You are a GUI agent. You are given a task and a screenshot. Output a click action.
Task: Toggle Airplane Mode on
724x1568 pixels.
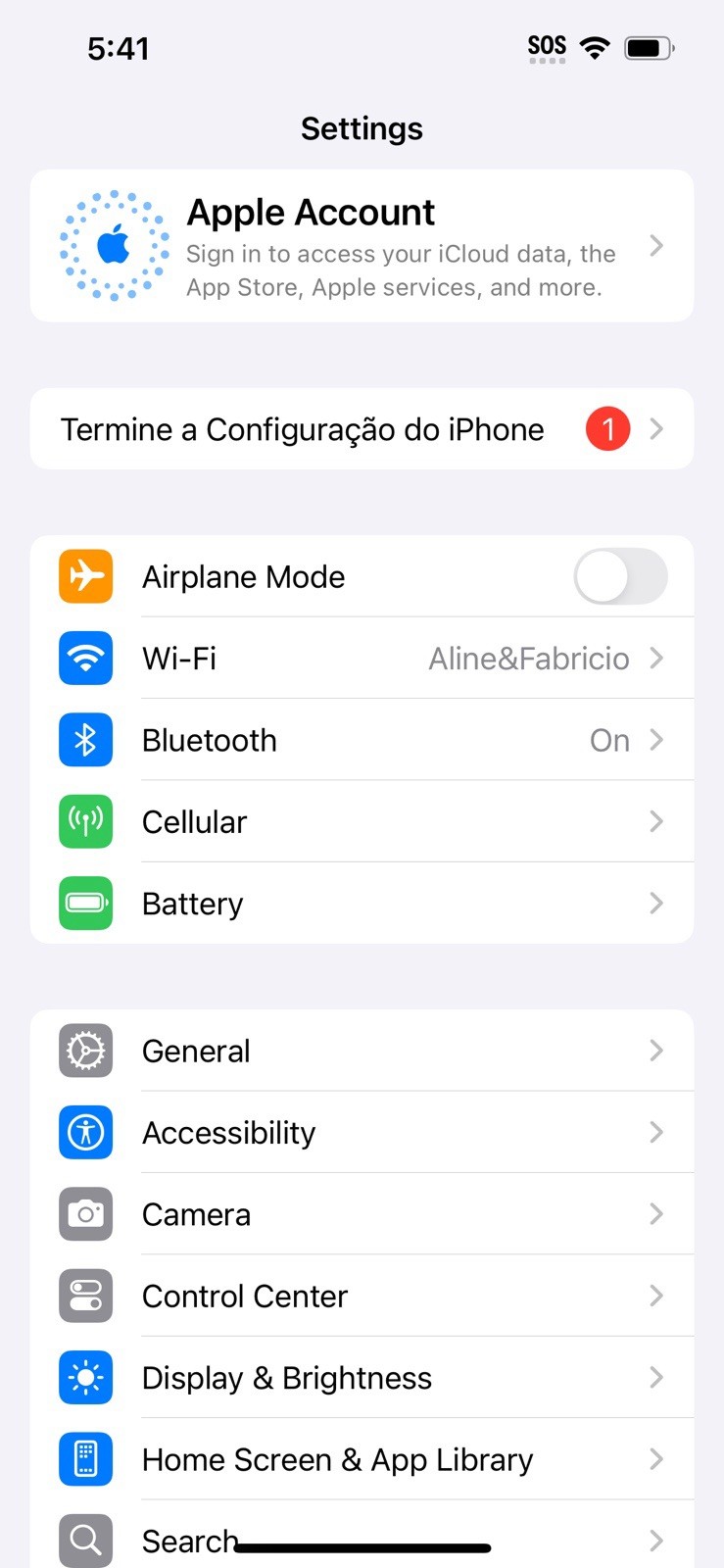pos(620,576)
